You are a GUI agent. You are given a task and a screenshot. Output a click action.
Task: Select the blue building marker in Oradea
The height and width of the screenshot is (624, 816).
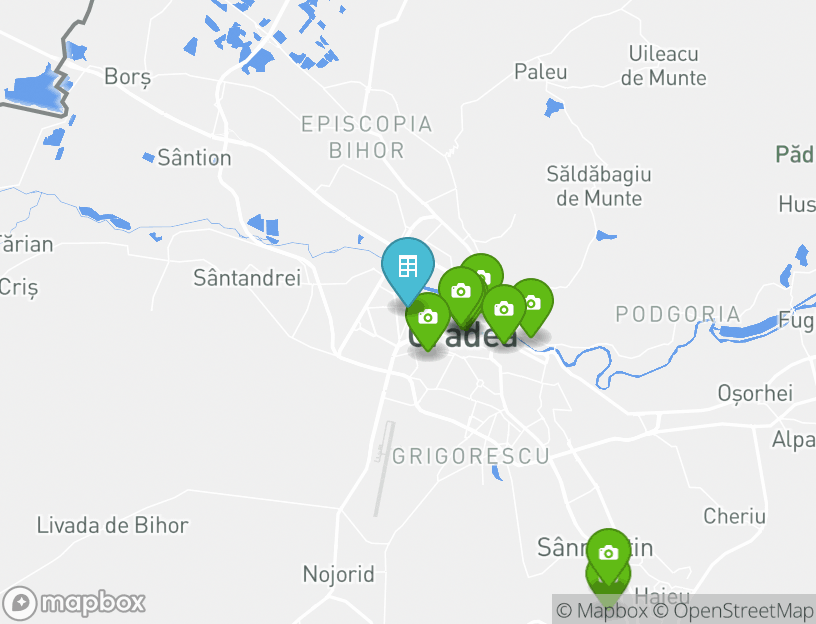(x=407, y=267)
